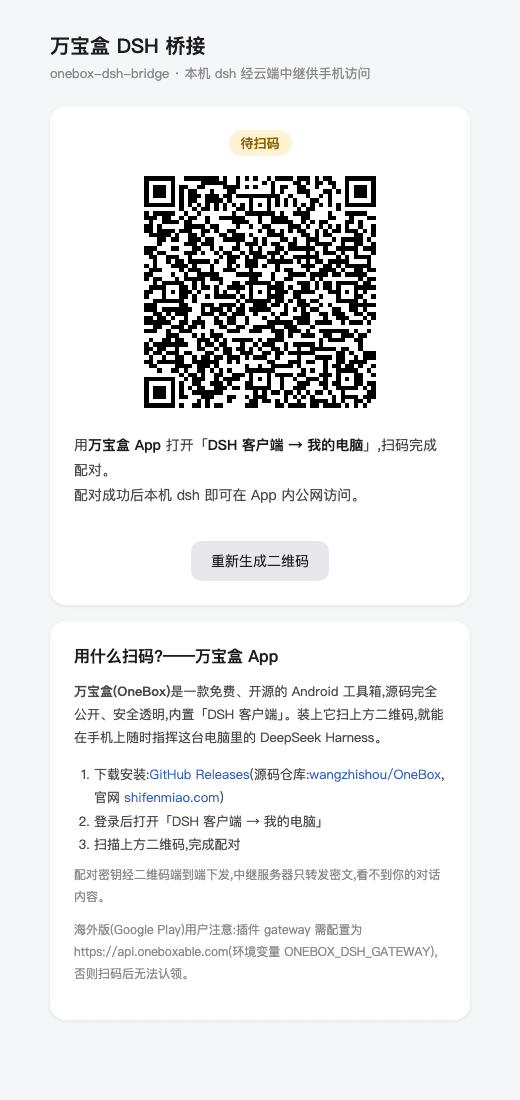
Task: Open the GitHub Releases download link
Action: pyautogui.click(x=200, y=774)
